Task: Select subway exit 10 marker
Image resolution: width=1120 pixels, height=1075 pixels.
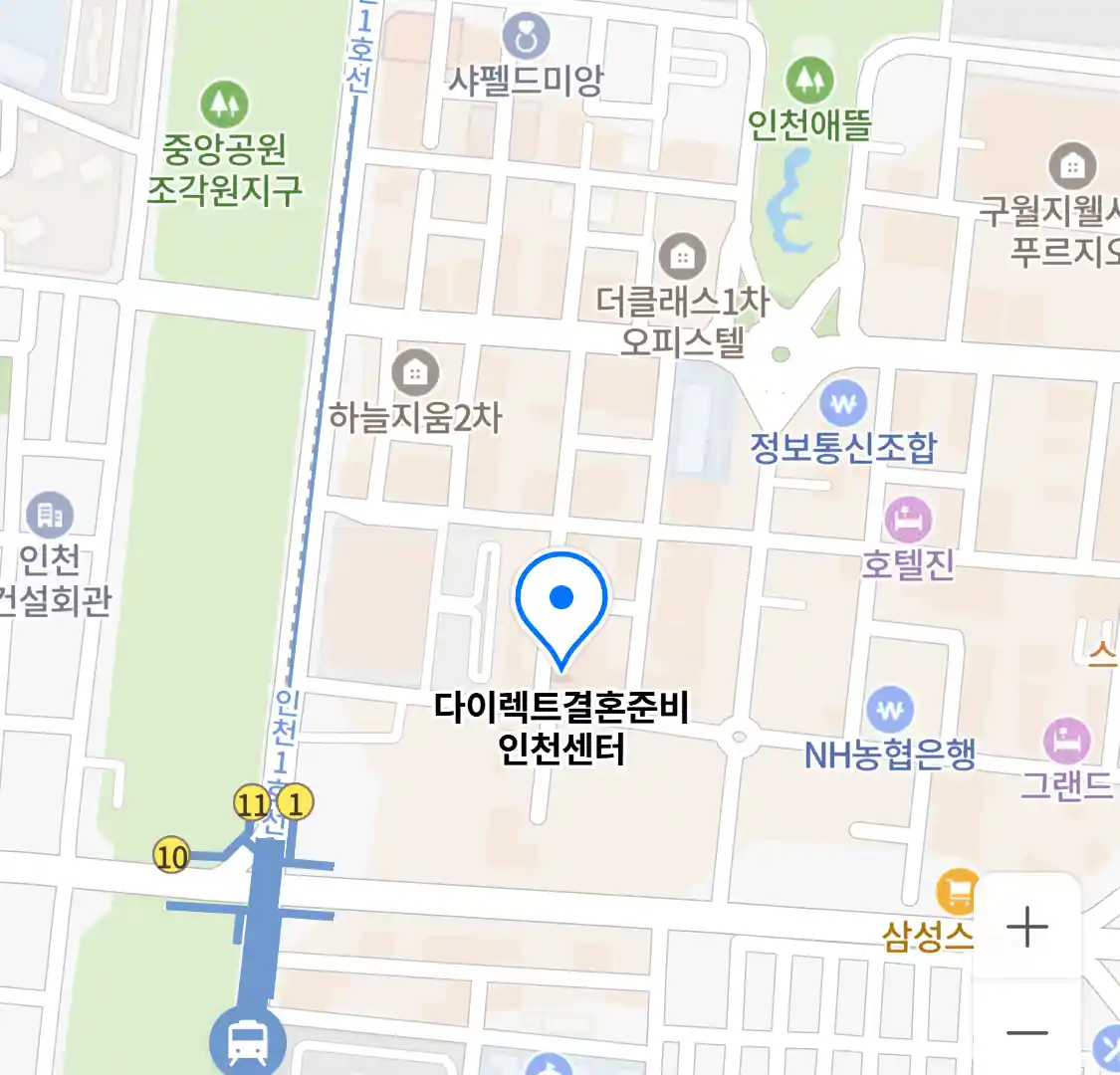Action: pyautogui.click(x=171, y=855)
